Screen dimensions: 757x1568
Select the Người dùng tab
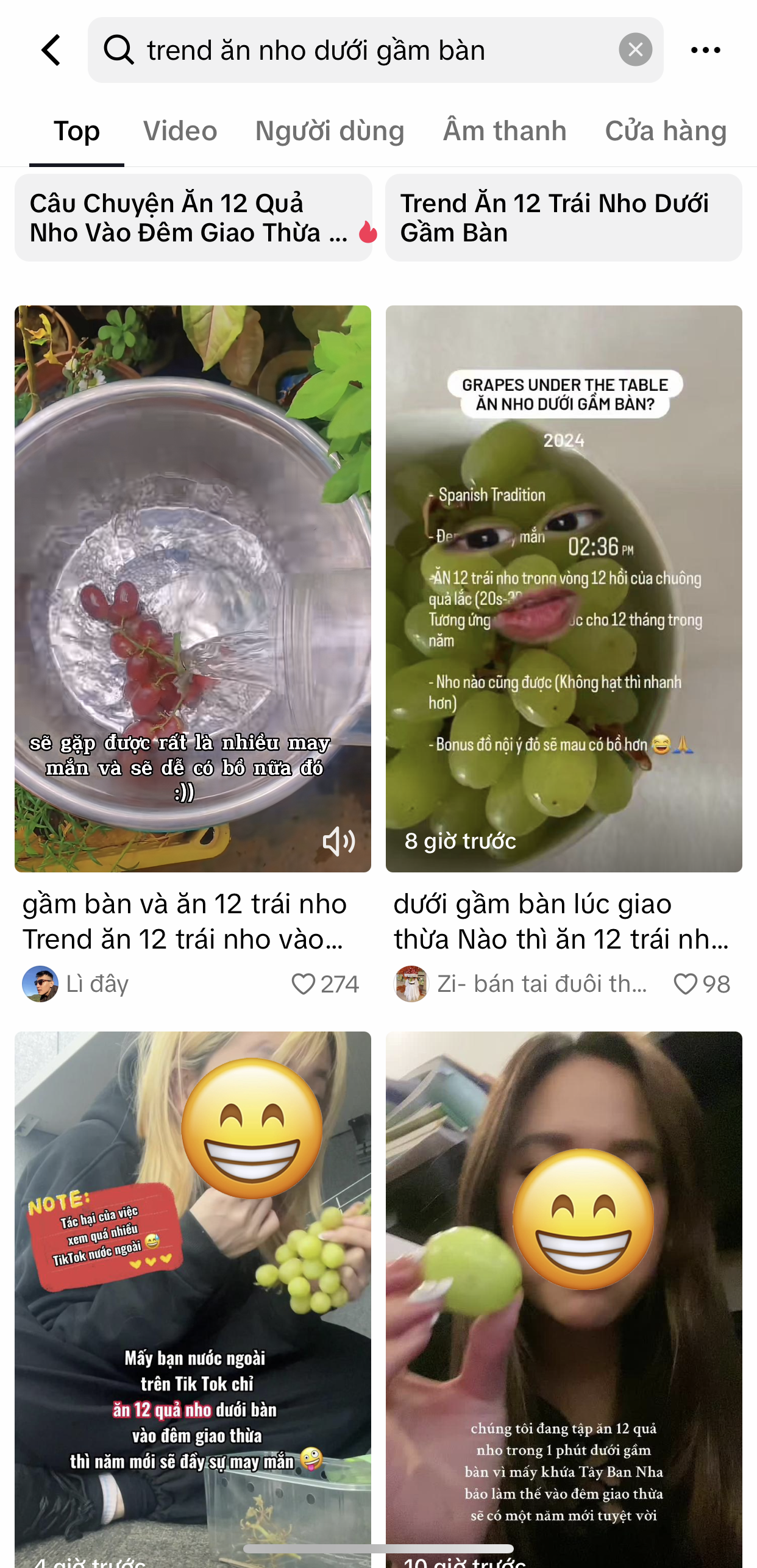click(330, 130)
